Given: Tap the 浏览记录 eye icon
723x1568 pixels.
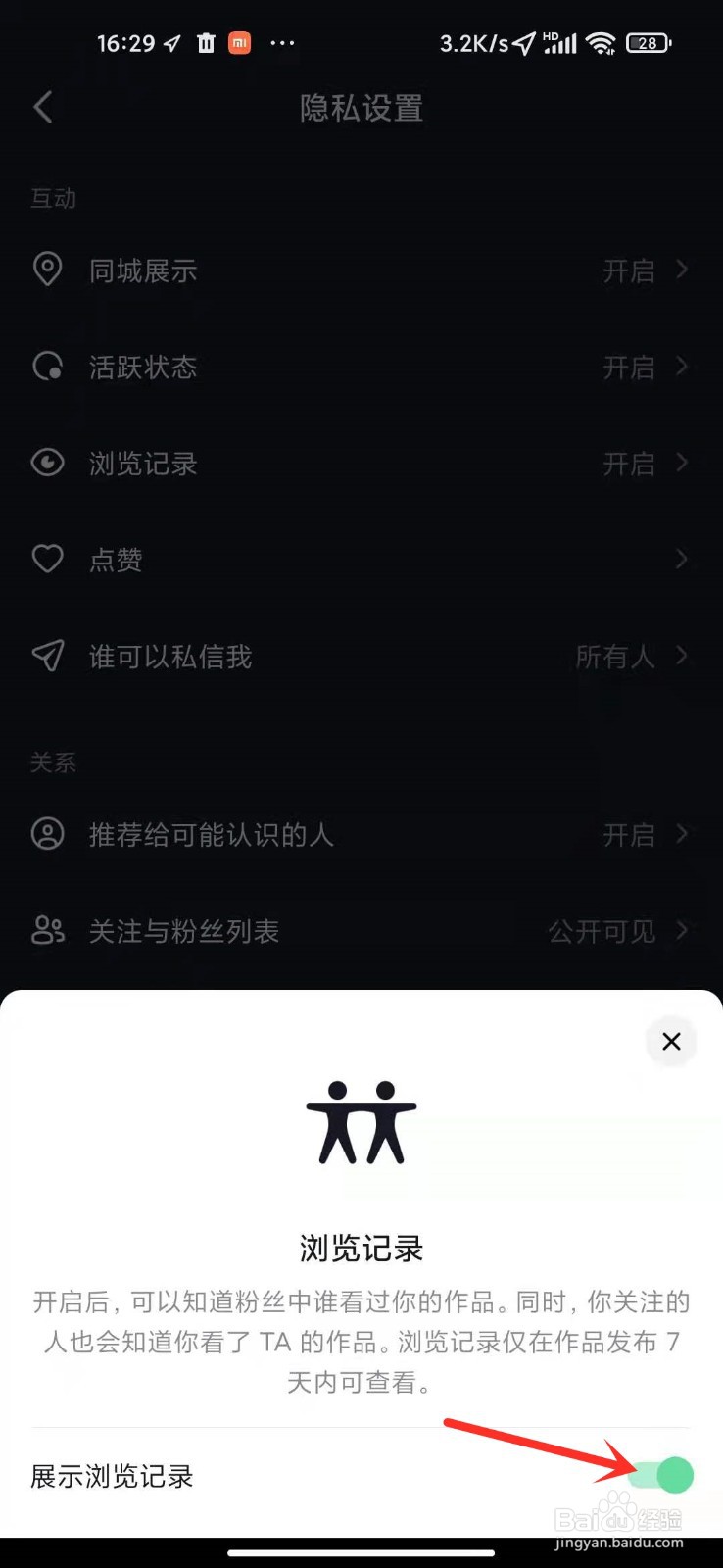Looking at the screenshot, I should pos(48,463).
